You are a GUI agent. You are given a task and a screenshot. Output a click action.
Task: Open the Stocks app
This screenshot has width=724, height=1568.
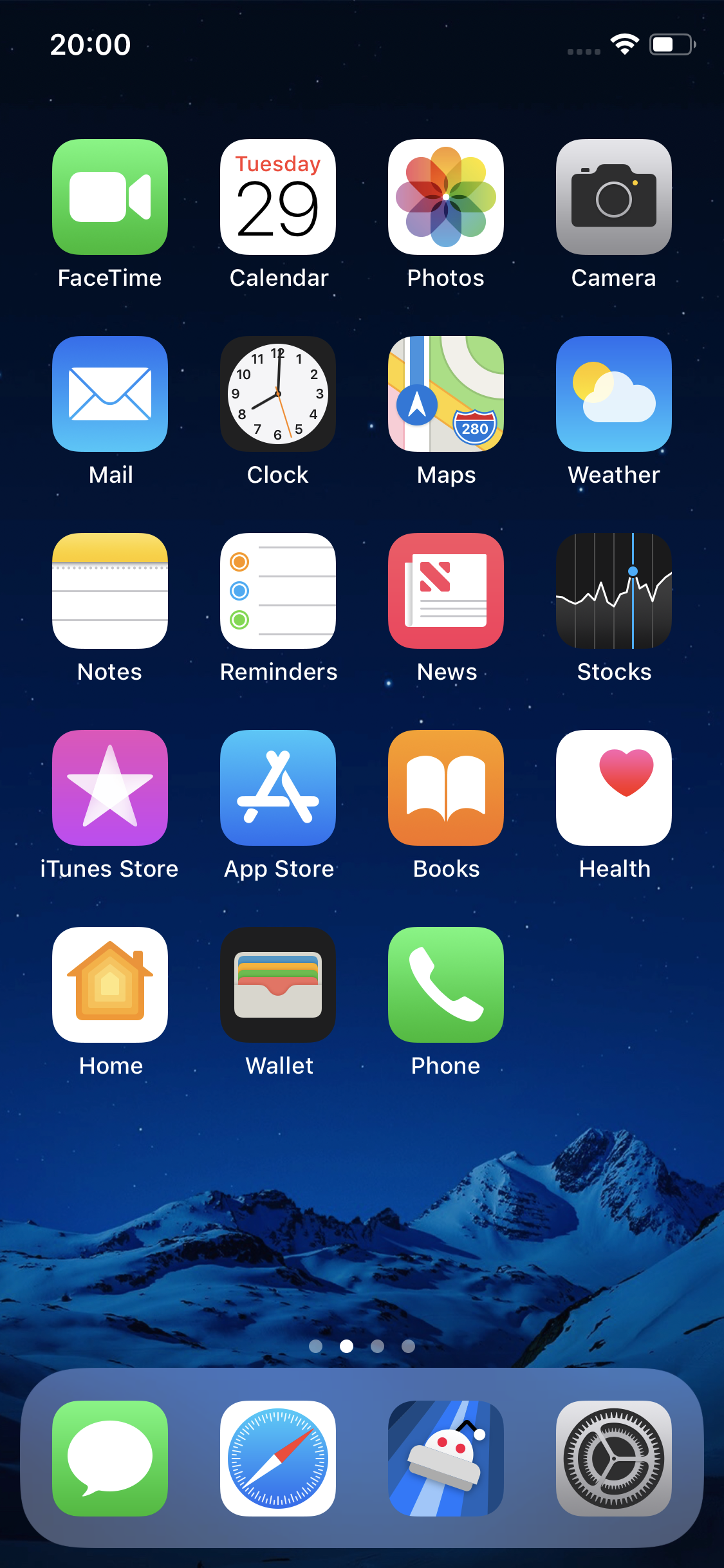tap(614, 591)
